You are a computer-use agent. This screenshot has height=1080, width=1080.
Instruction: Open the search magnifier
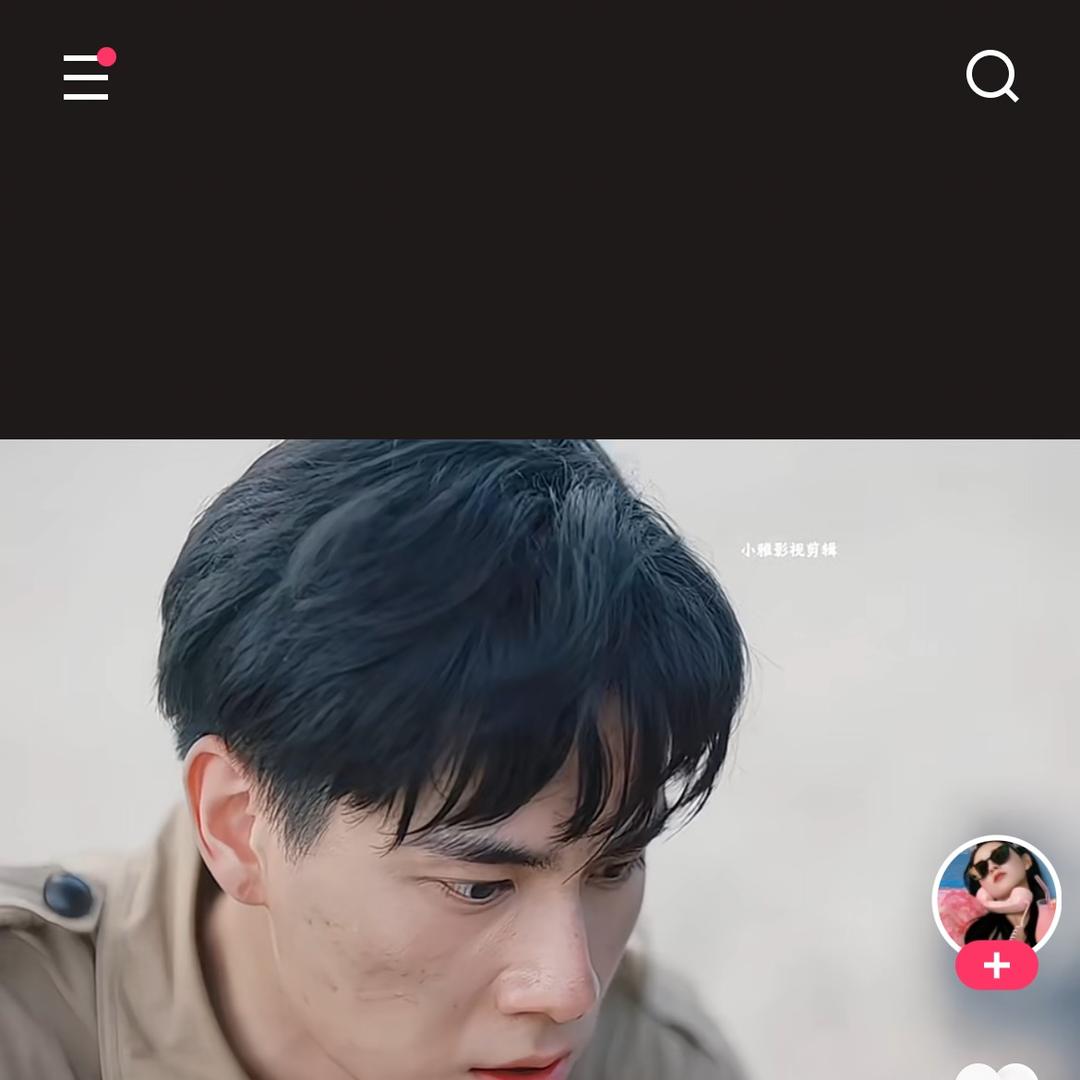(x=992, y=76)
